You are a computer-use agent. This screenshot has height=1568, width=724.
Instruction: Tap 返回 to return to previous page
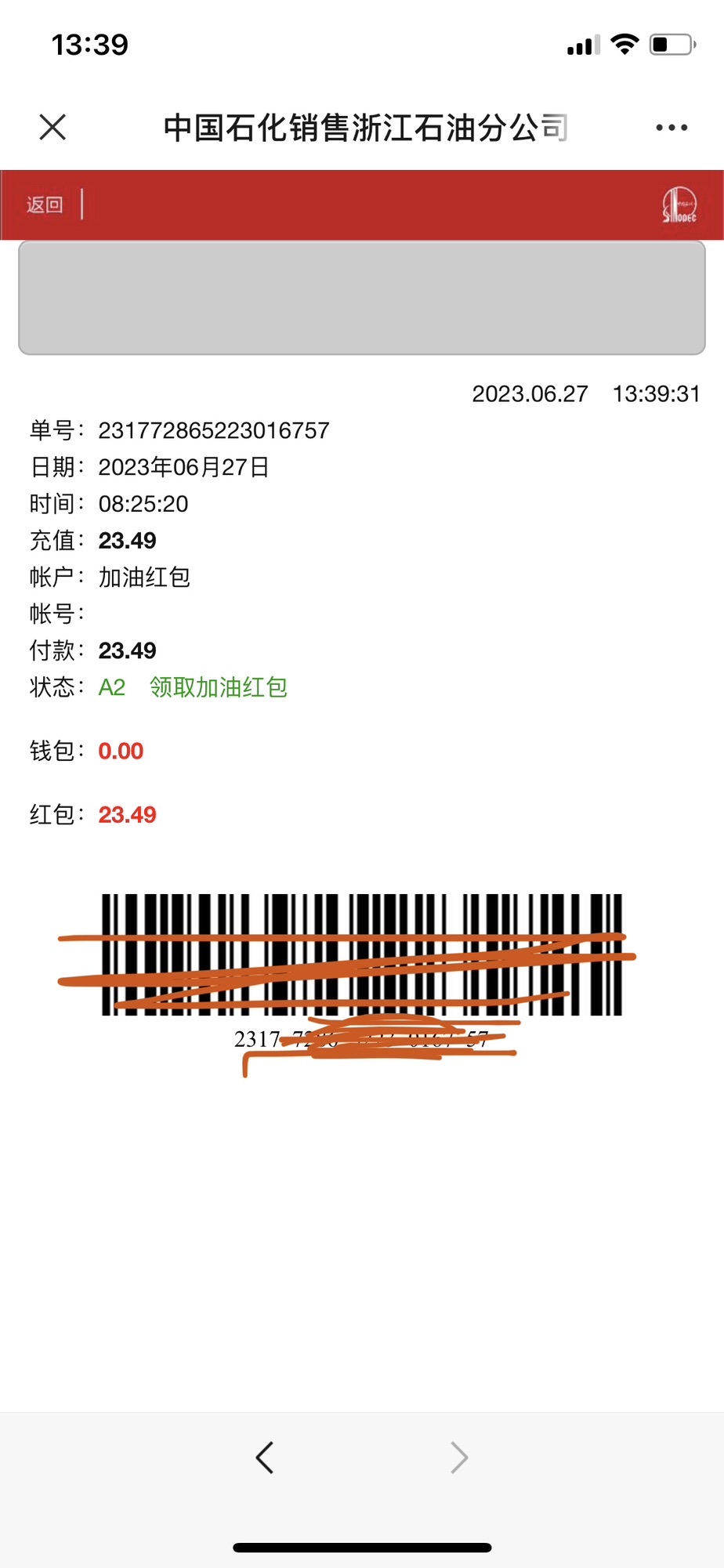coord(45,205)
